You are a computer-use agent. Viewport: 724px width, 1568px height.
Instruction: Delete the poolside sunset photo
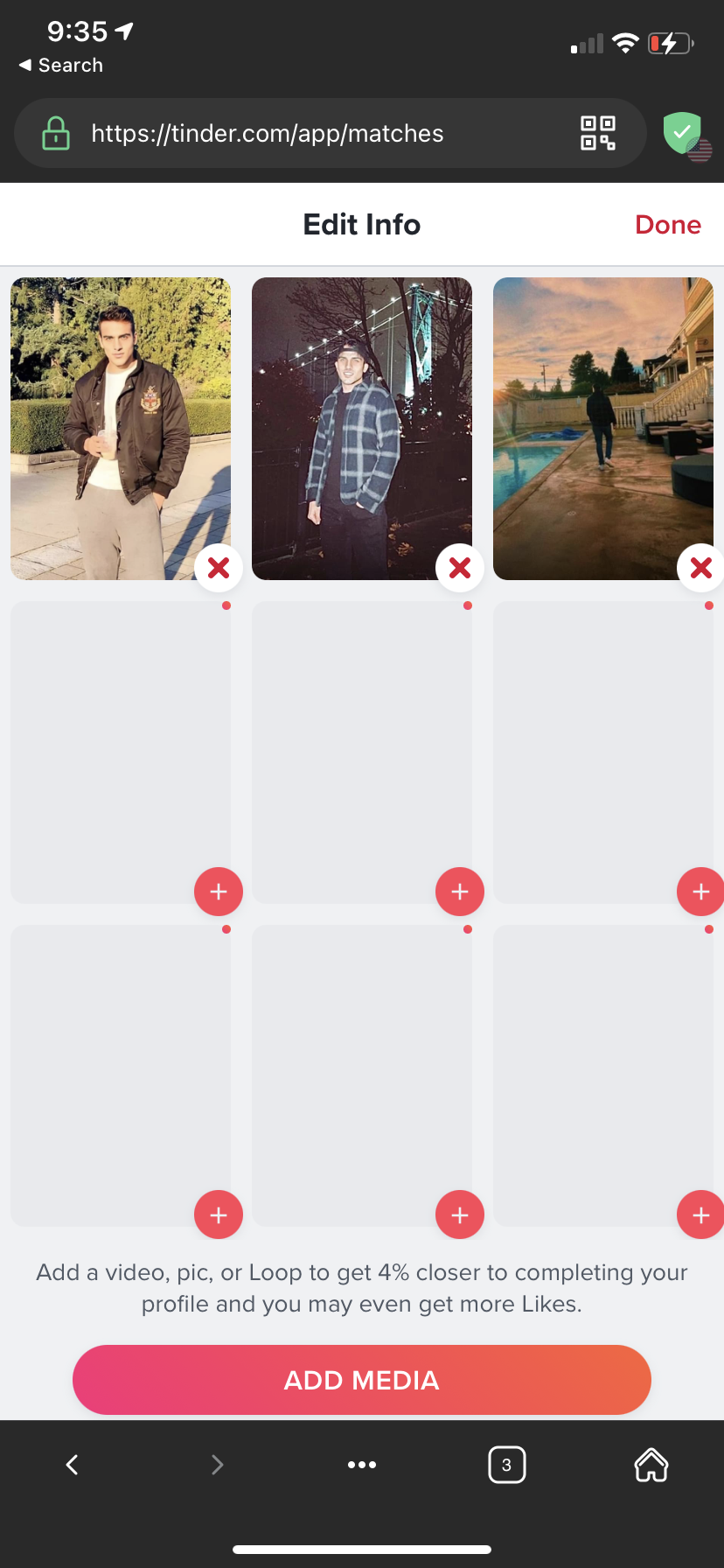point(700,568)
